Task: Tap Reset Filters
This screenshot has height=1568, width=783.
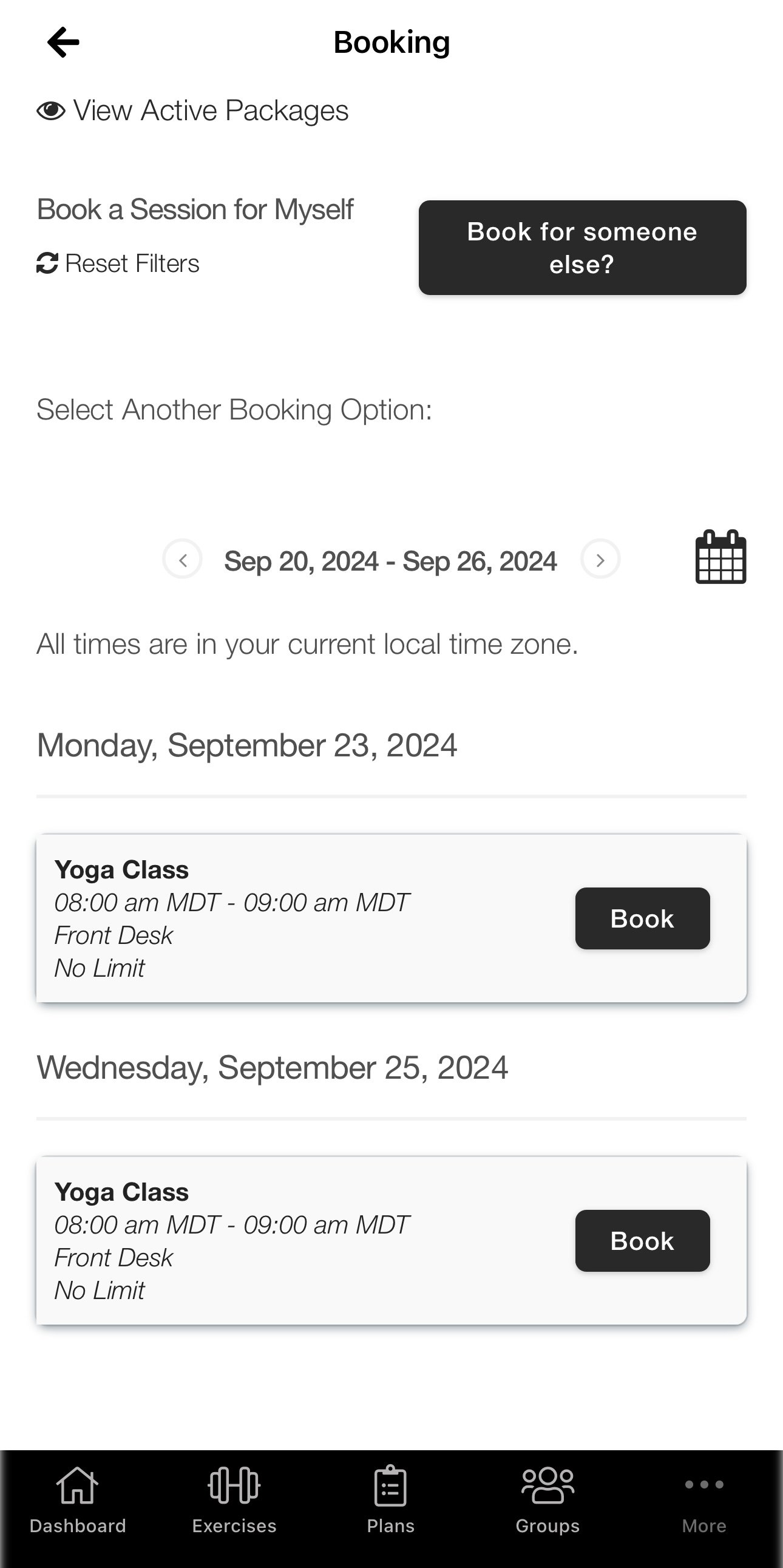Action: (x=118, y=263)
